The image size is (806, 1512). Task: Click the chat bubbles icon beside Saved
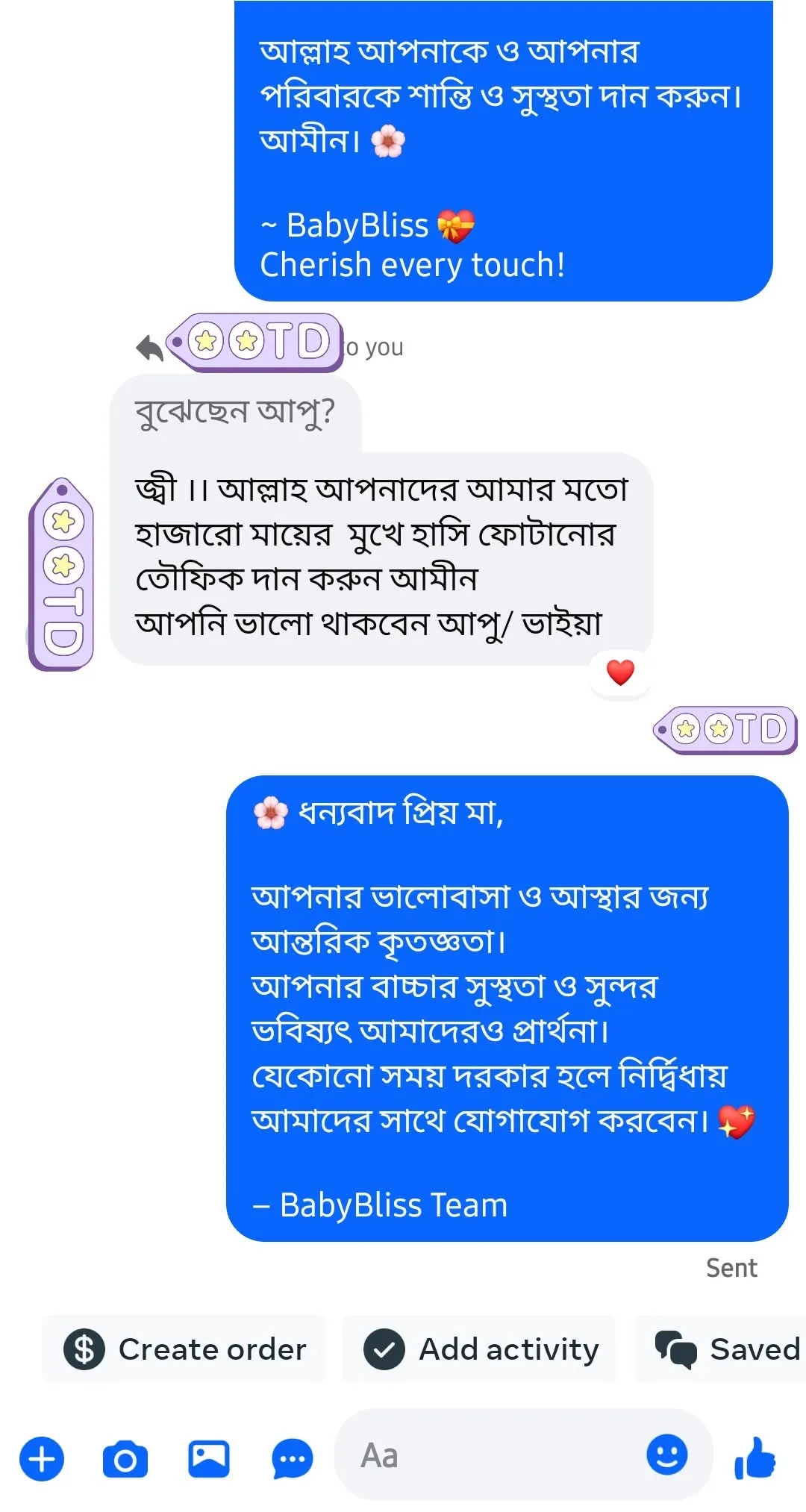coord(676,1349)
